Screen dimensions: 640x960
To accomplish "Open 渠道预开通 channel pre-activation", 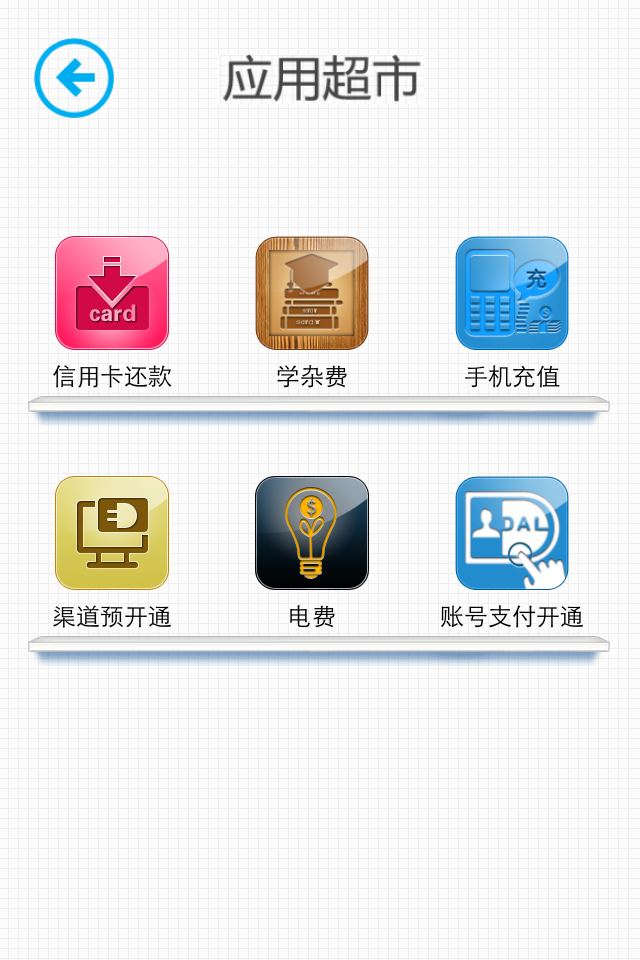I will (112, 533).
